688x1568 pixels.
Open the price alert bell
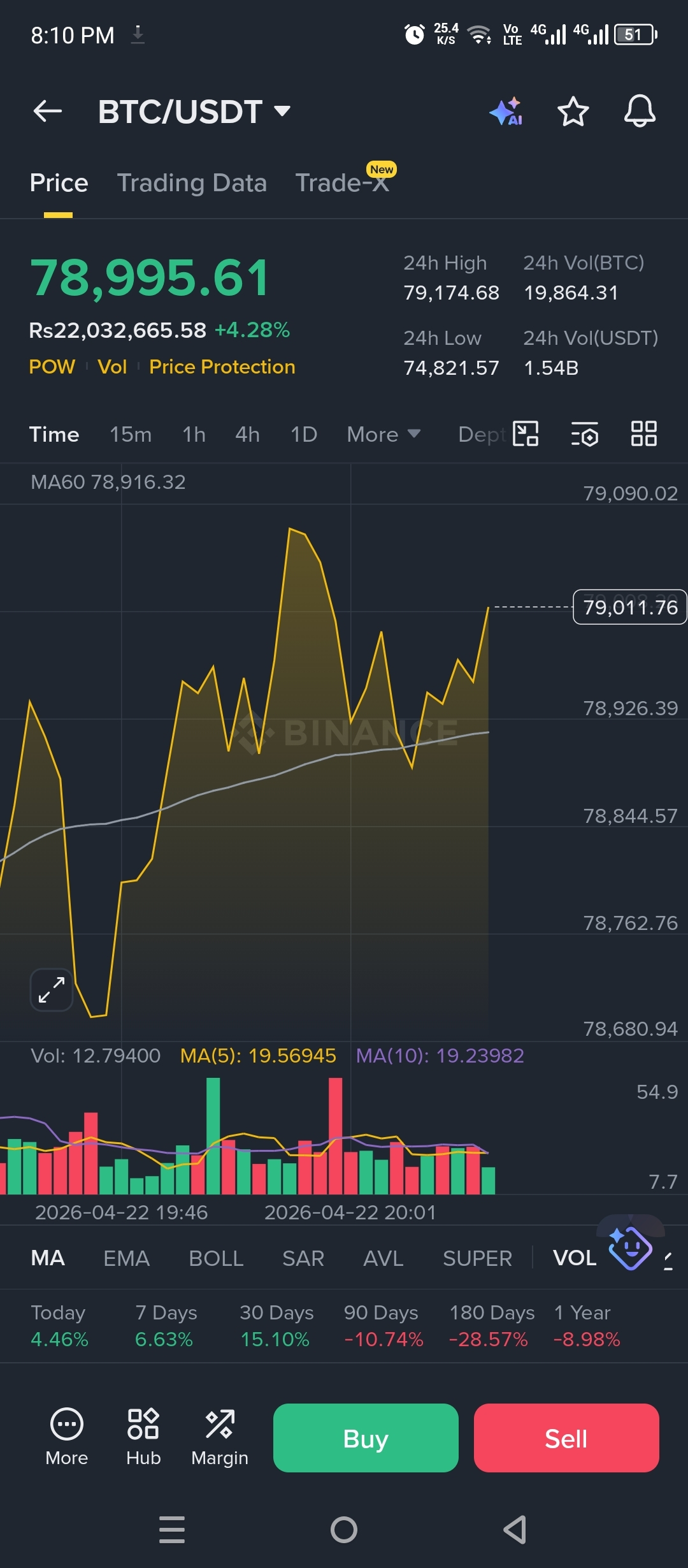[x=640, y=112]
